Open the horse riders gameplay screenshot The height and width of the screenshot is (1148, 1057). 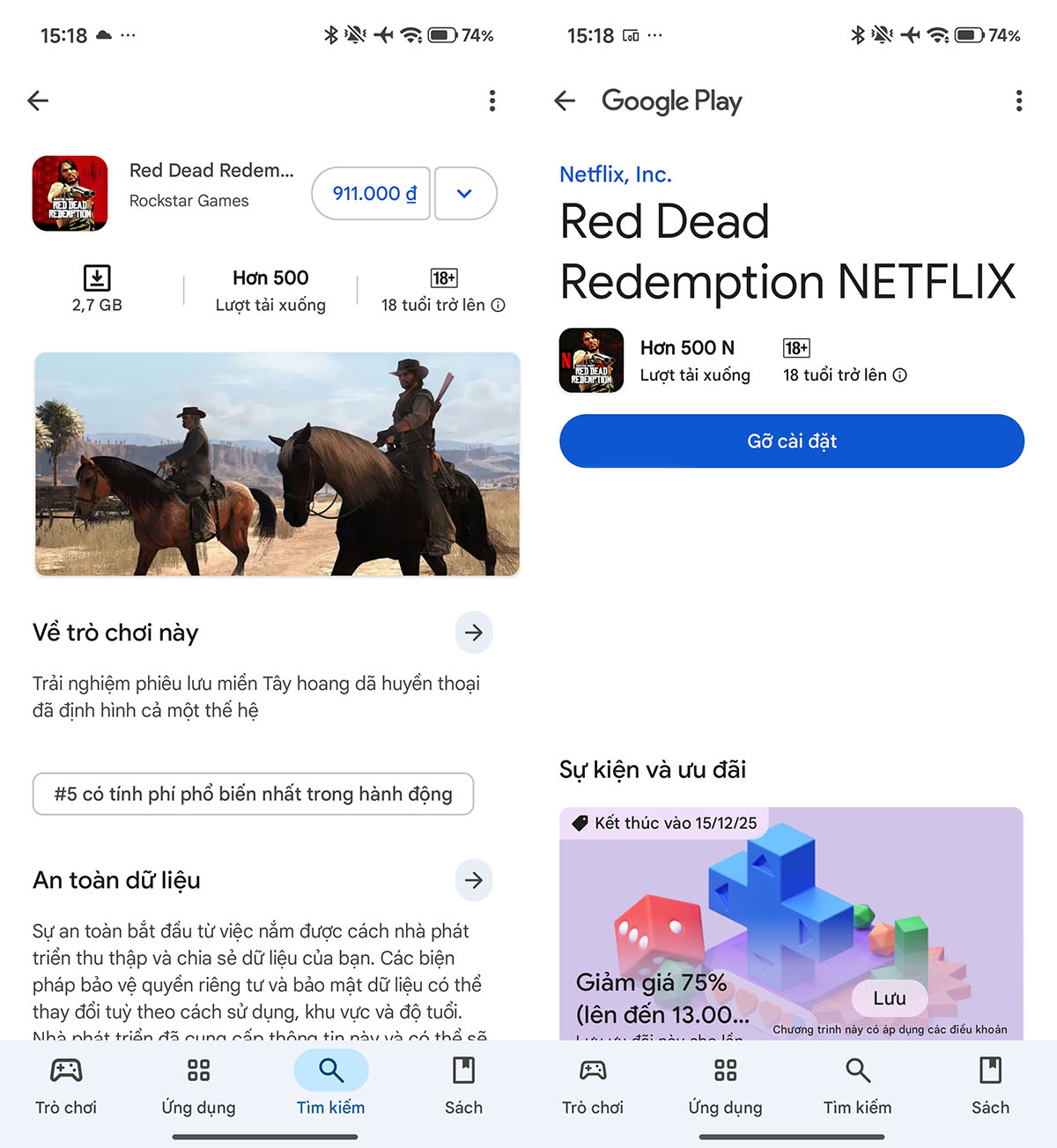pyautogui.click(x=277, y=464)
